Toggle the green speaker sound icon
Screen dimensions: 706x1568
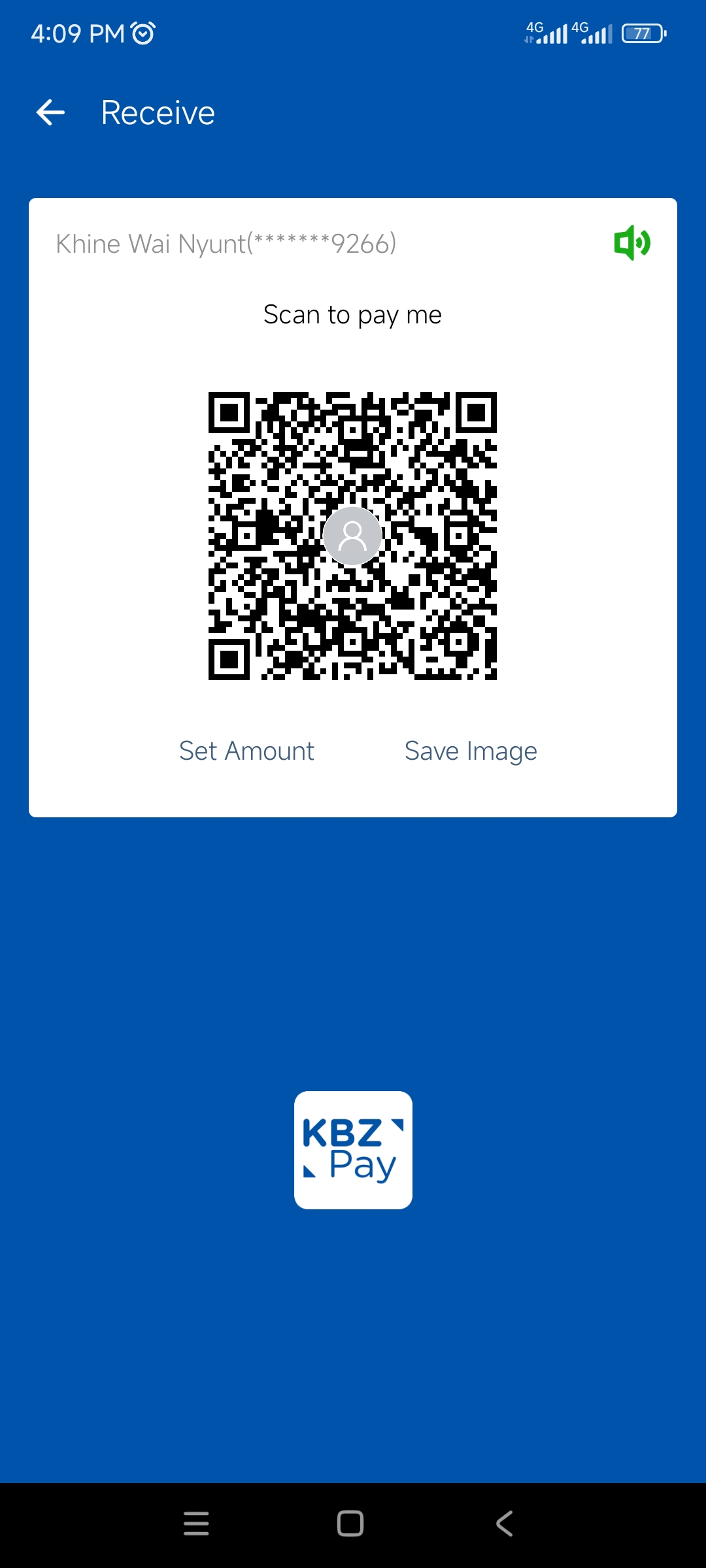(x=631, y=243)
